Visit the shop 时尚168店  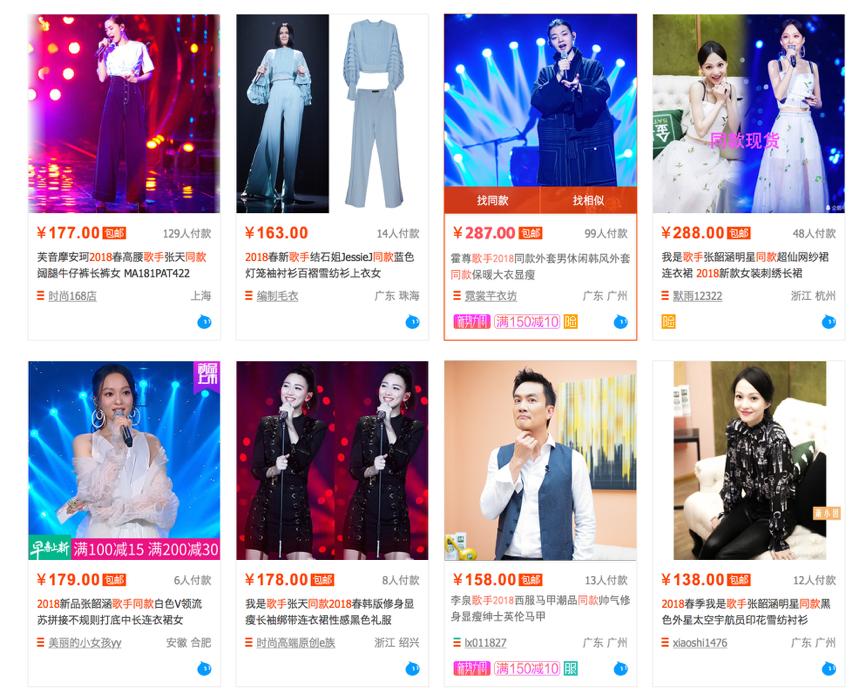pyautogui.click(x=72, y=296)
